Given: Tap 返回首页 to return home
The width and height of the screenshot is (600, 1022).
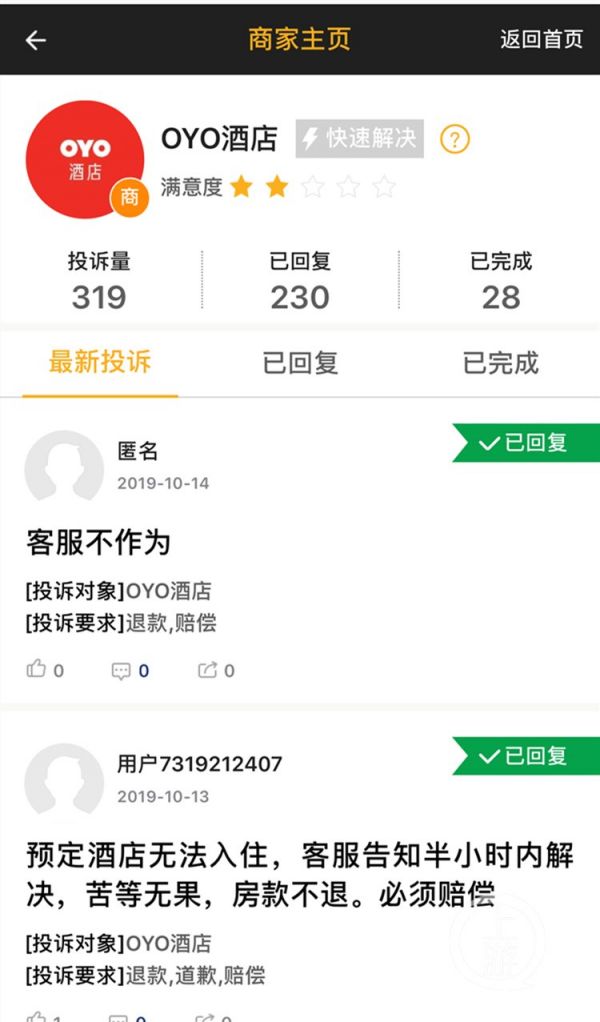Looking at the screenshot, I should click(x=541, y=39).
